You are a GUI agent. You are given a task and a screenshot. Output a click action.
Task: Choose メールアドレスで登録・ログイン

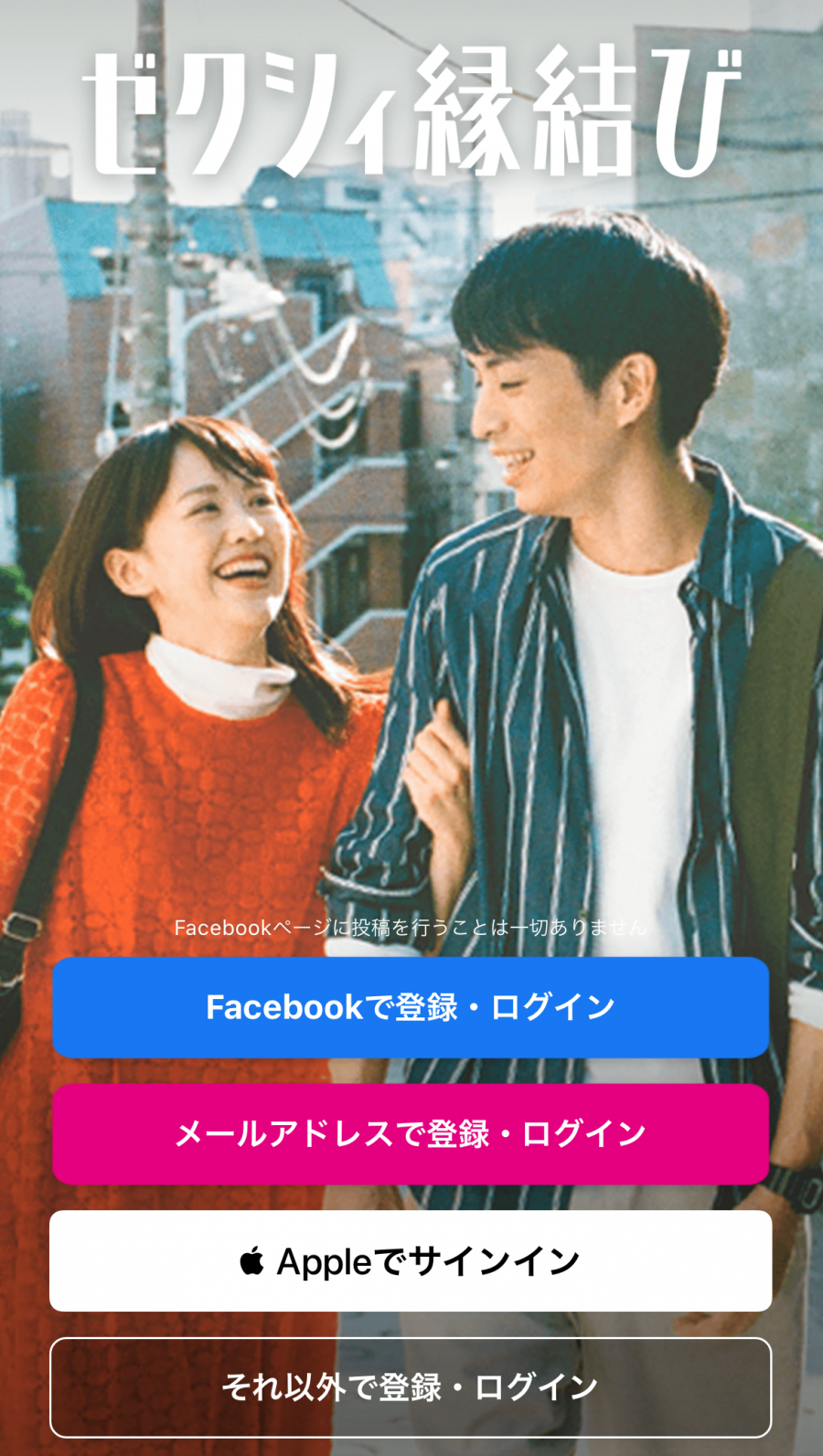pos(411,1134)
